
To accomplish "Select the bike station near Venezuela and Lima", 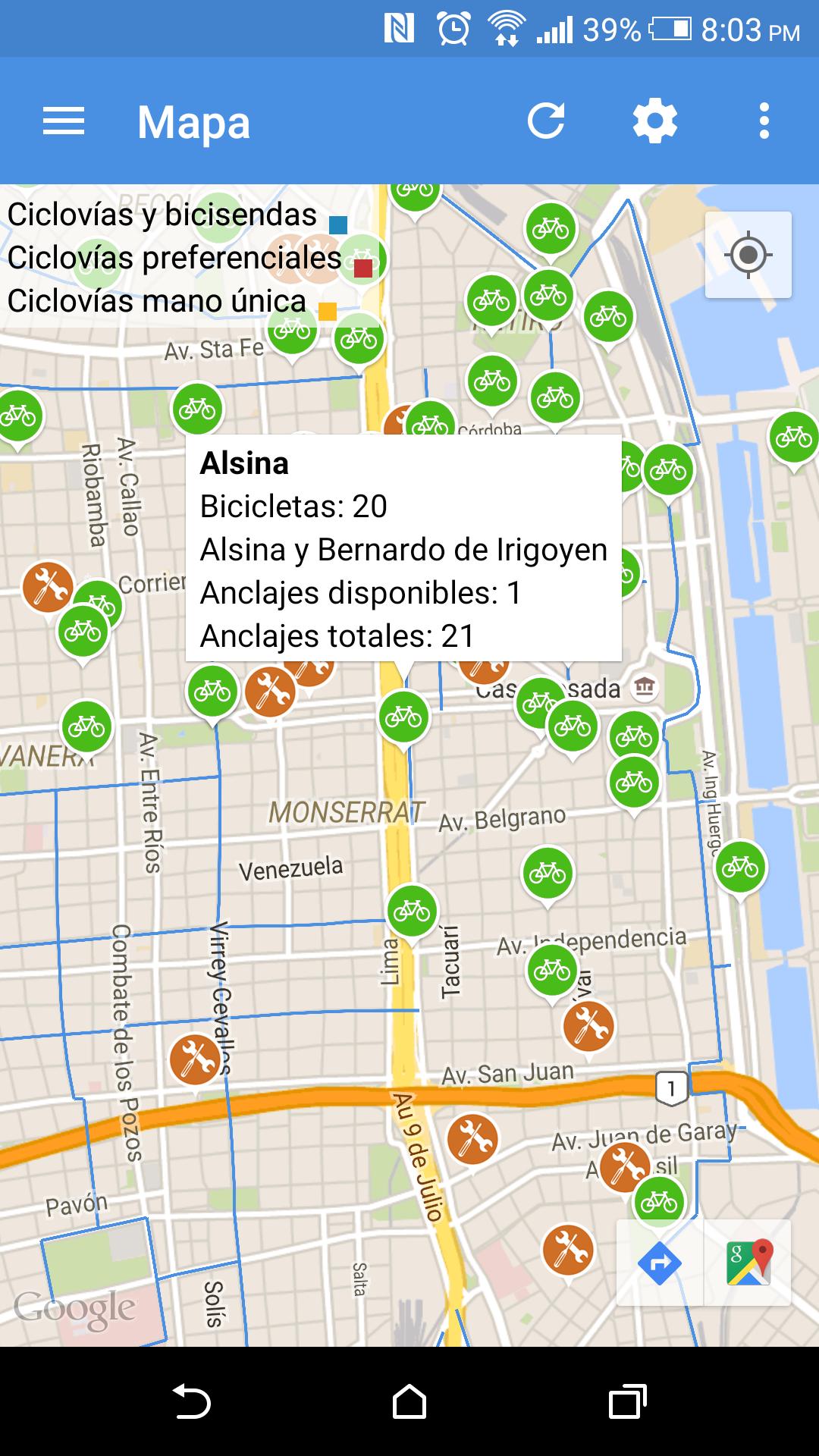I will pyautogui.click(x=413, y=911).
